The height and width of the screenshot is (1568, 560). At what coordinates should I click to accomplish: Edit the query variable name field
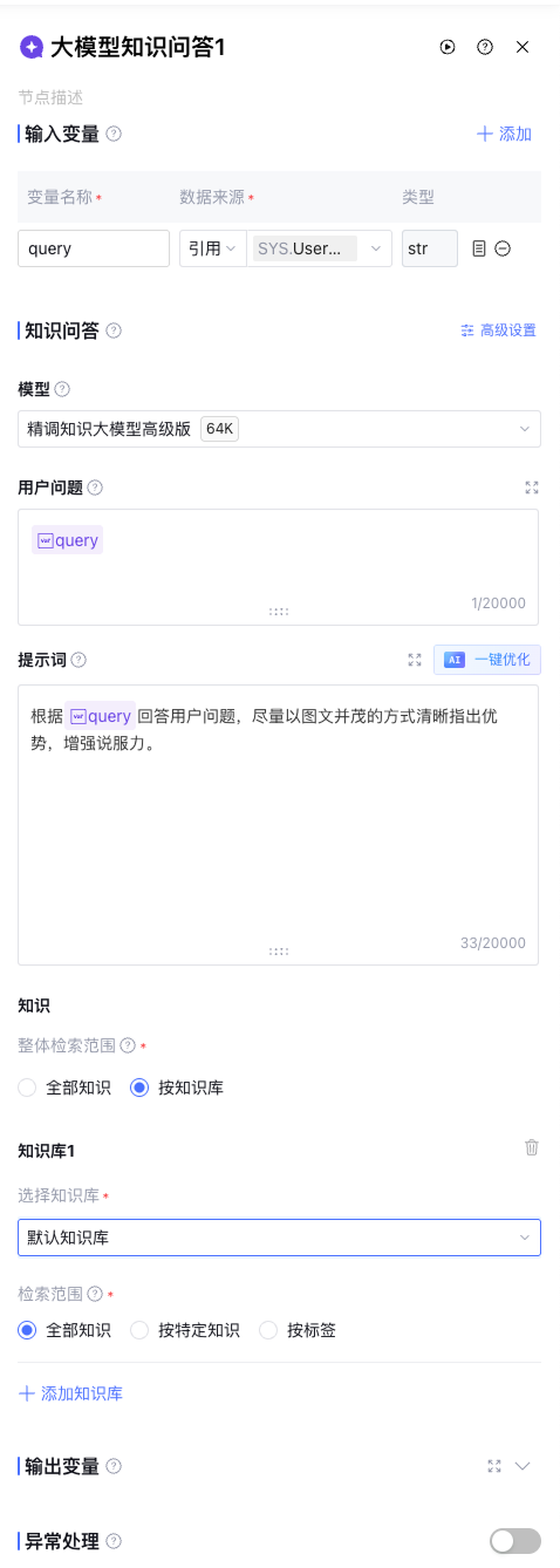point(93,248)
